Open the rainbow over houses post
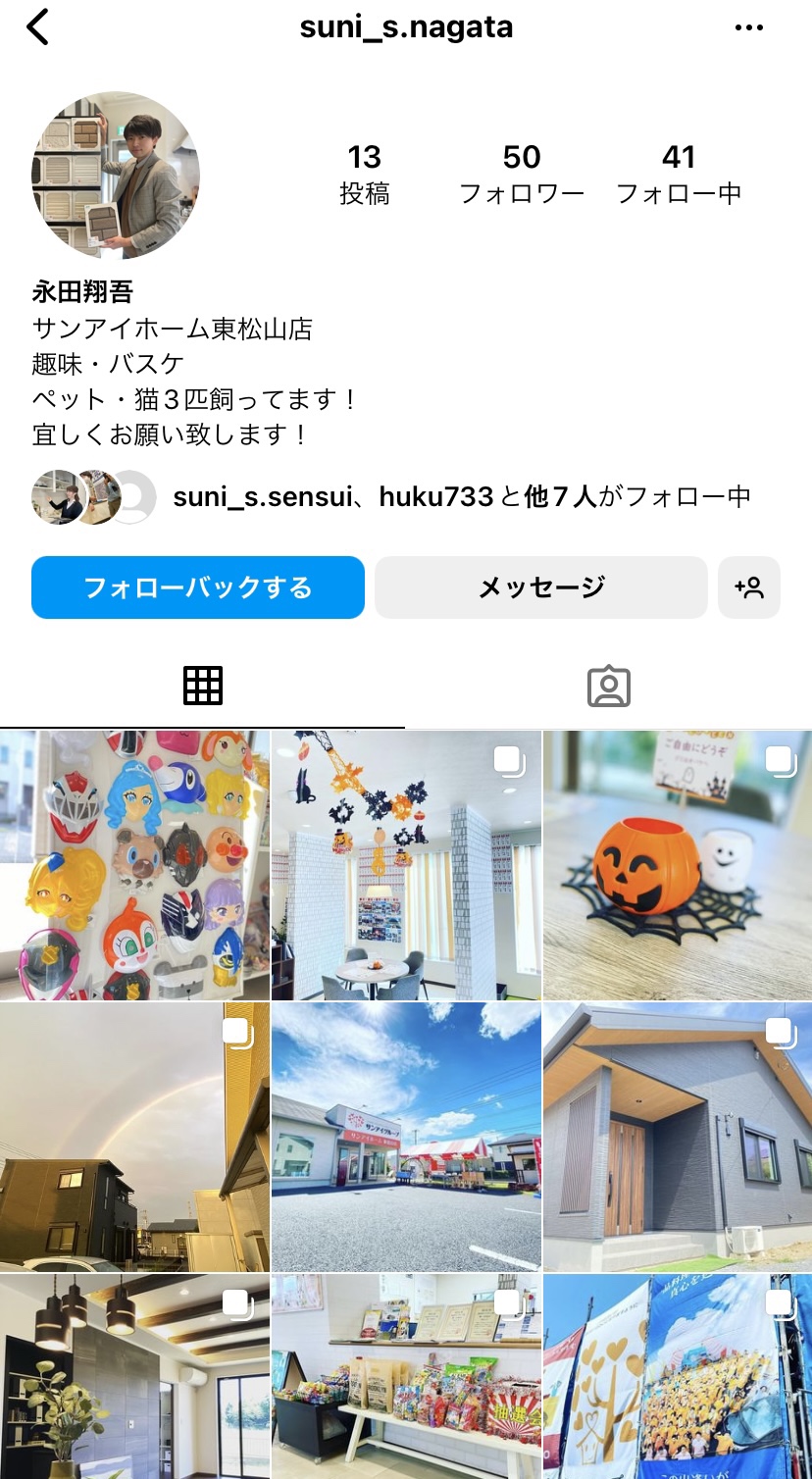The width and height of the screenshot is (812, 1479). pos(134,1137)
